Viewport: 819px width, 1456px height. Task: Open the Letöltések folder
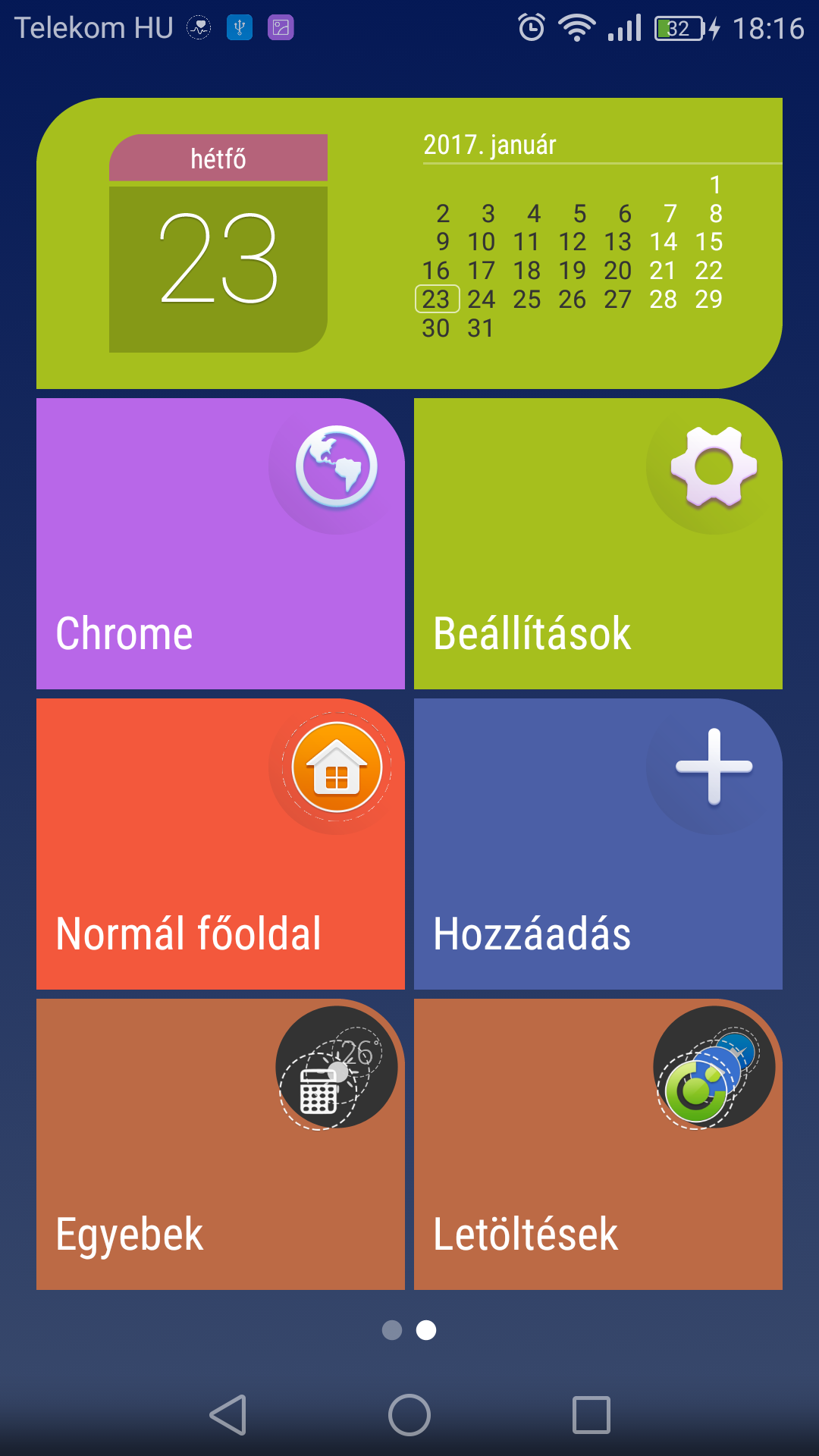pos(598,1144)
